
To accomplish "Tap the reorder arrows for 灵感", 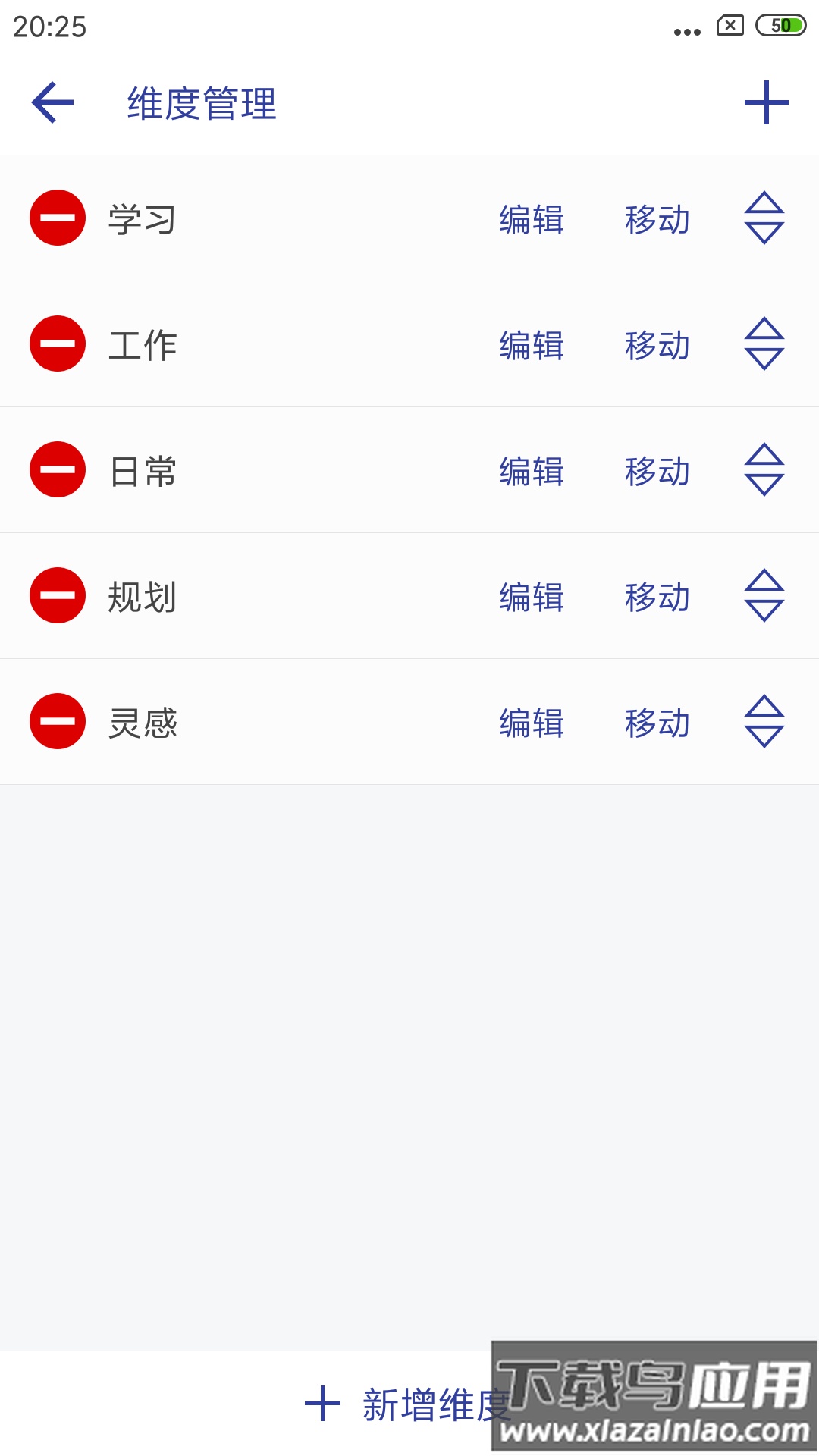I will click(x=763, y=723).
